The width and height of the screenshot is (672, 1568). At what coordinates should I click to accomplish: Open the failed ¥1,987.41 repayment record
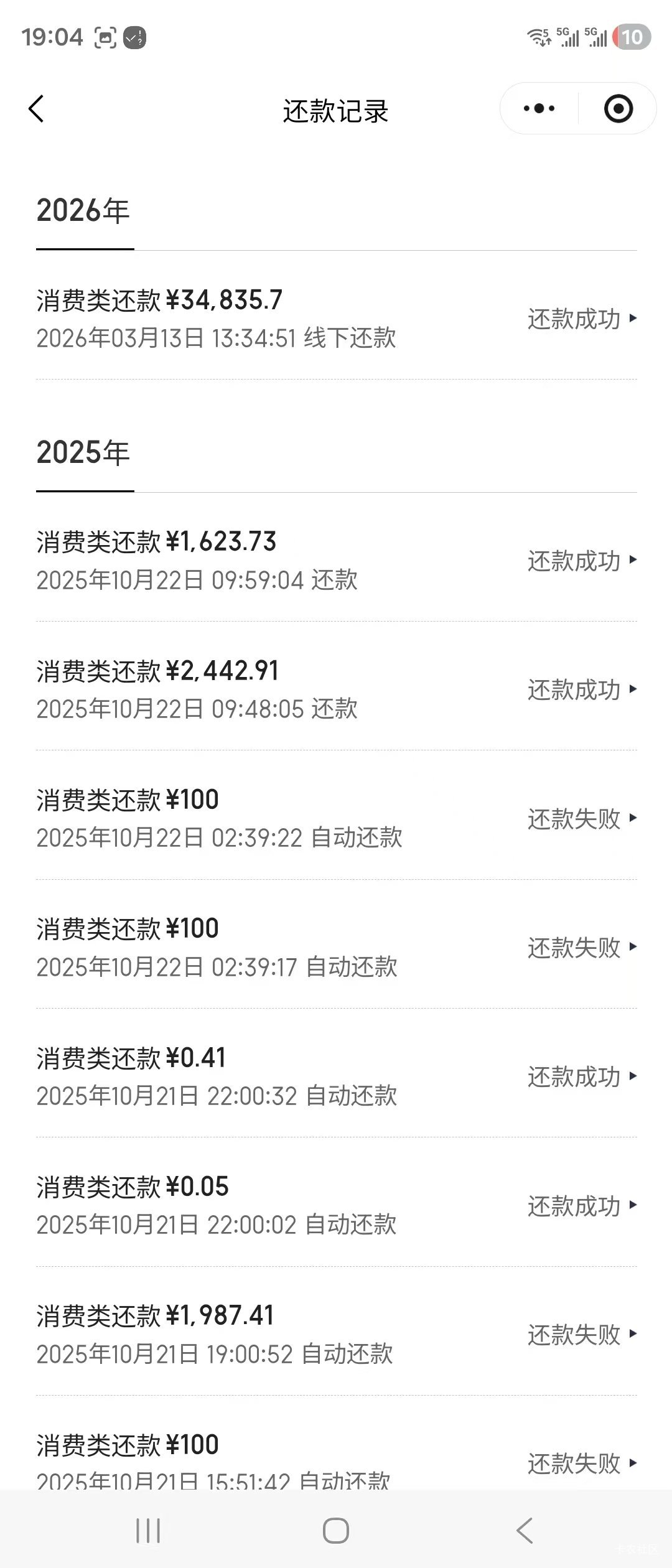(x=336, y=1334)
